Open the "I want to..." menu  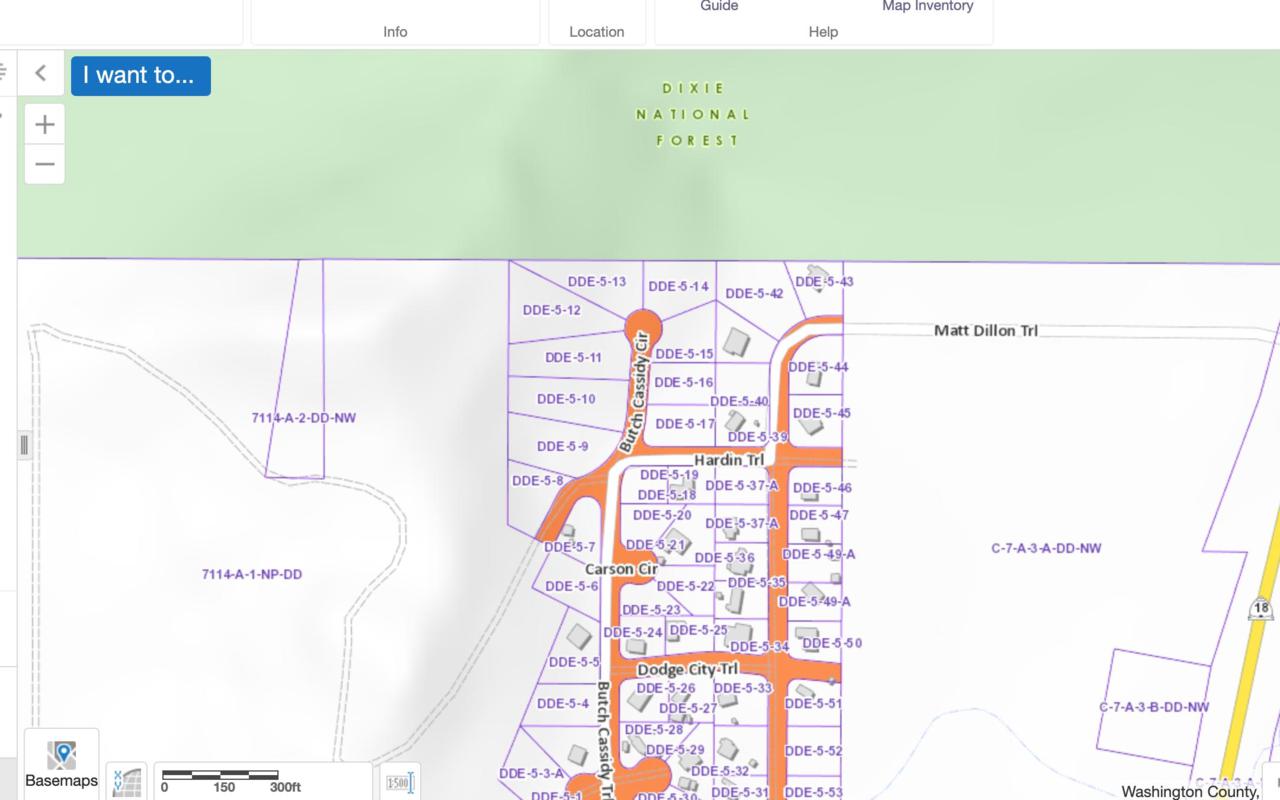click(x=140, y=76)
